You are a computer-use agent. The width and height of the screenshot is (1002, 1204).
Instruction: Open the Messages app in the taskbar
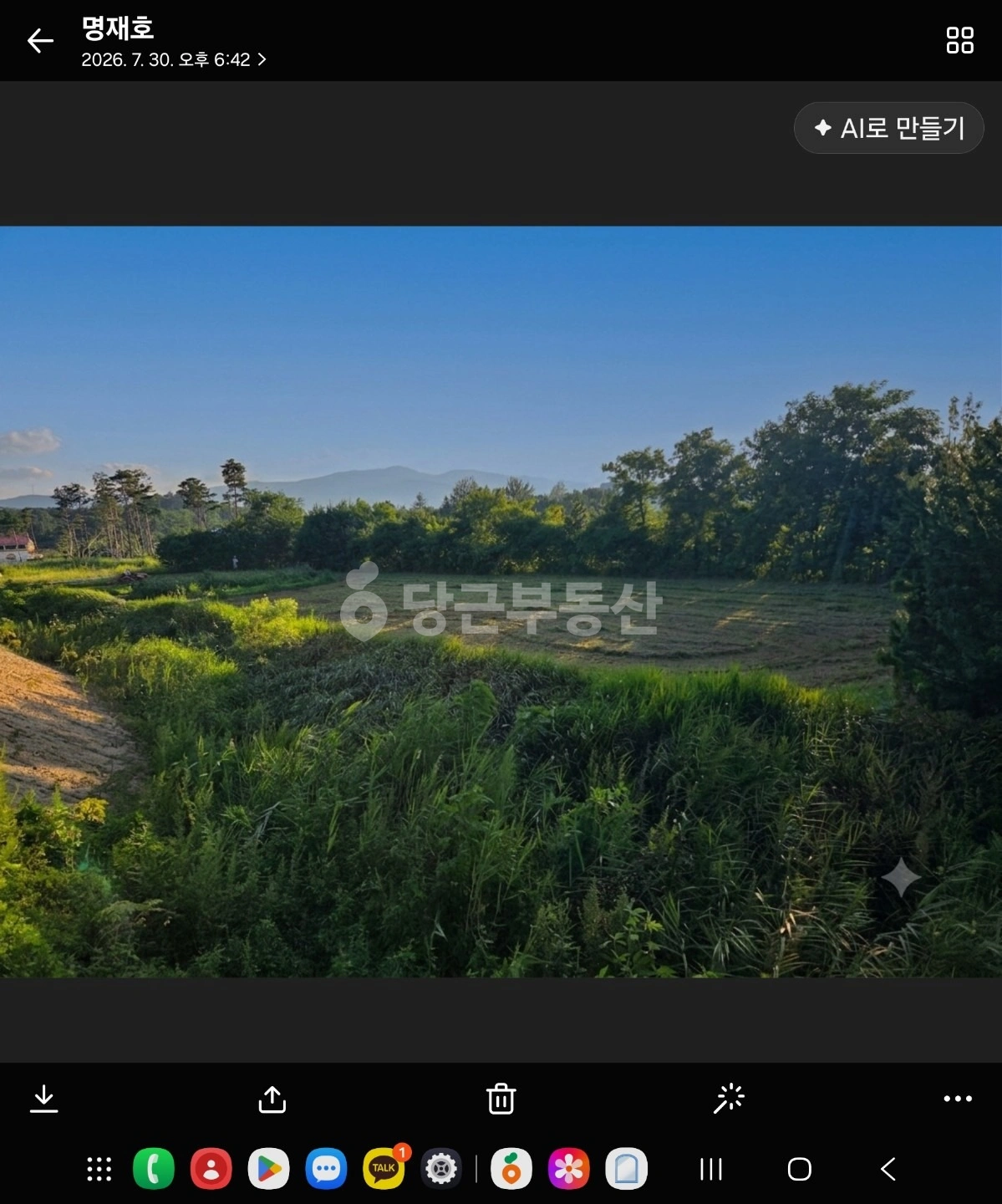pyautogui.click(x=327, y=1169)
